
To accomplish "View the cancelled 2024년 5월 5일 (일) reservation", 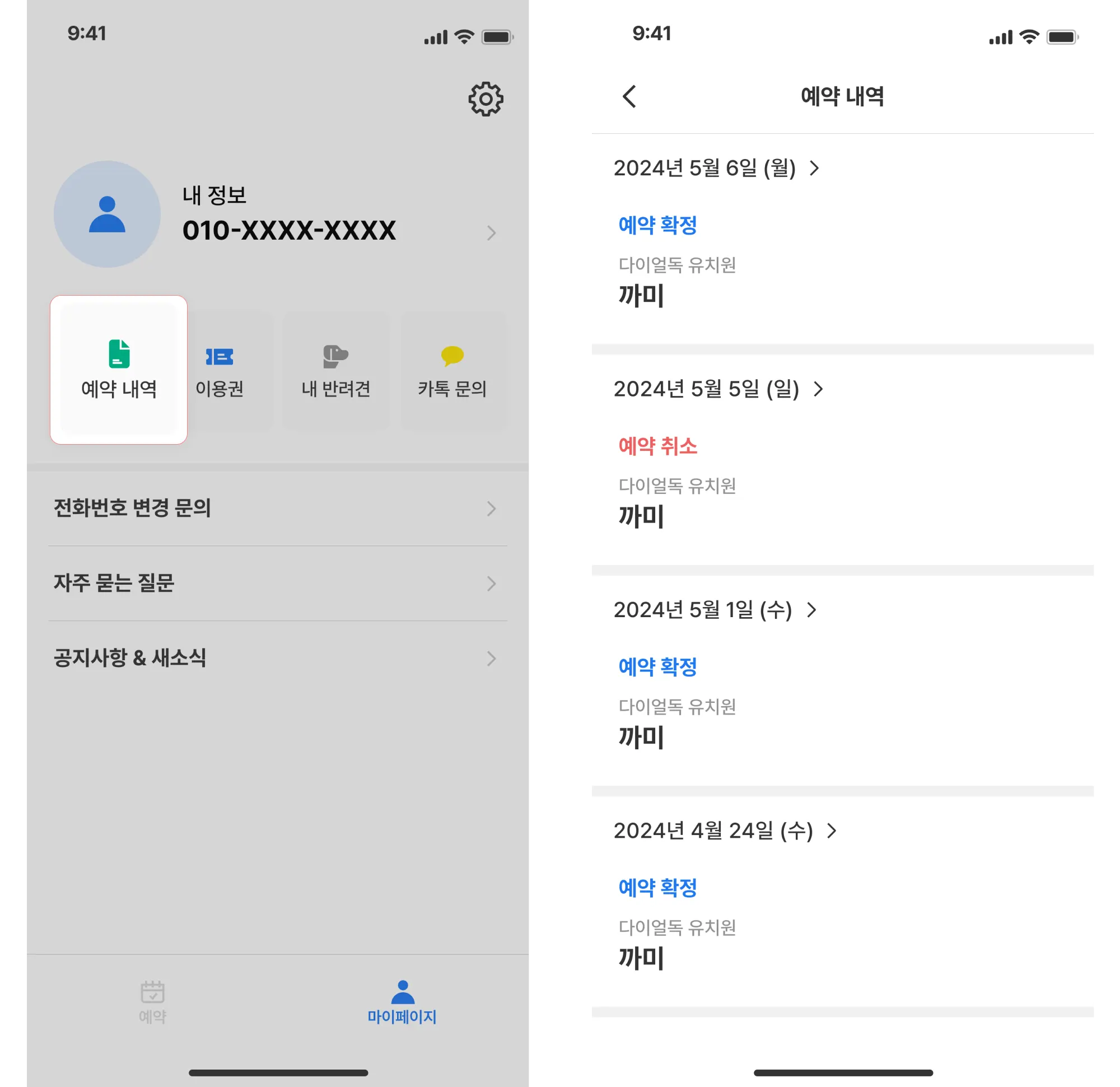I will pyautogui.click(x=718, y=389).
